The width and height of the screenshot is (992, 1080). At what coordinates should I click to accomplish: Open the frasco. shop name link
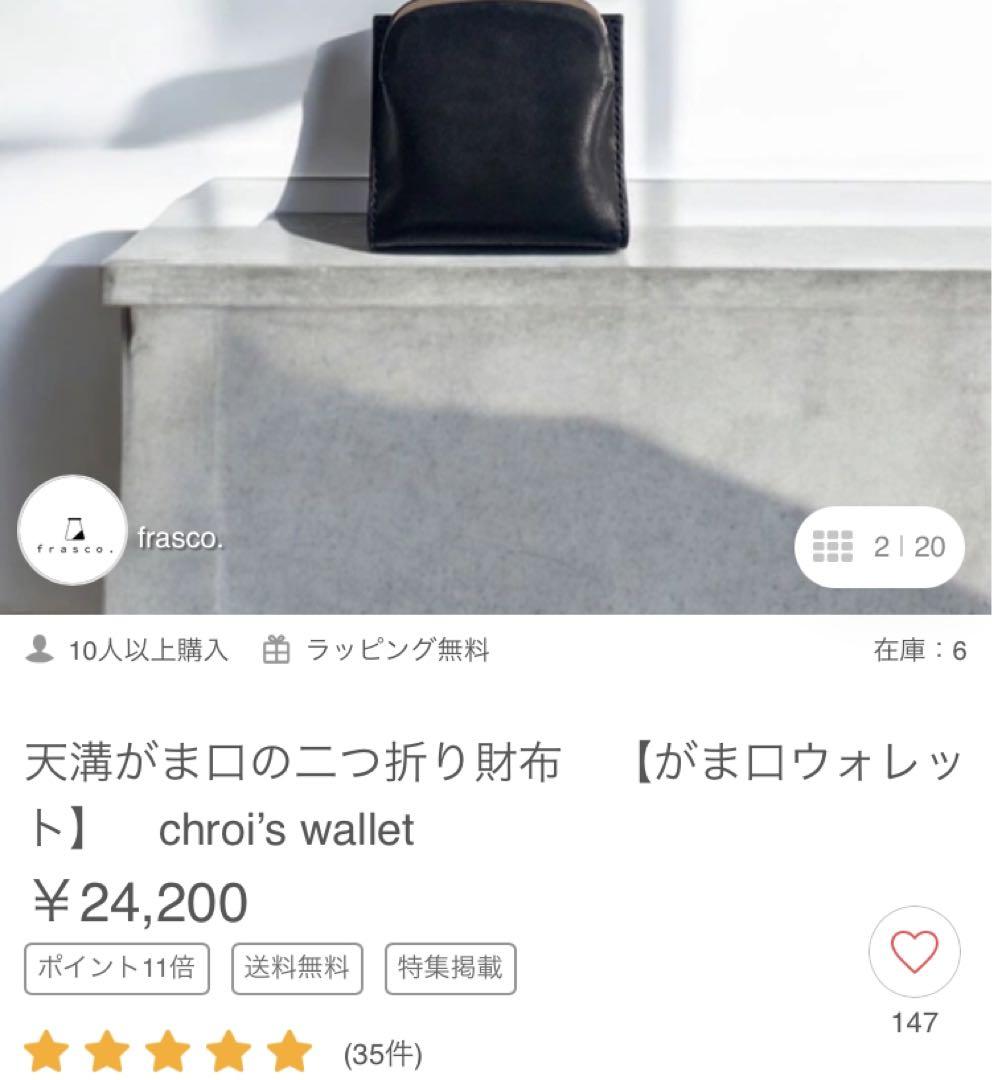tap(182, 538)
